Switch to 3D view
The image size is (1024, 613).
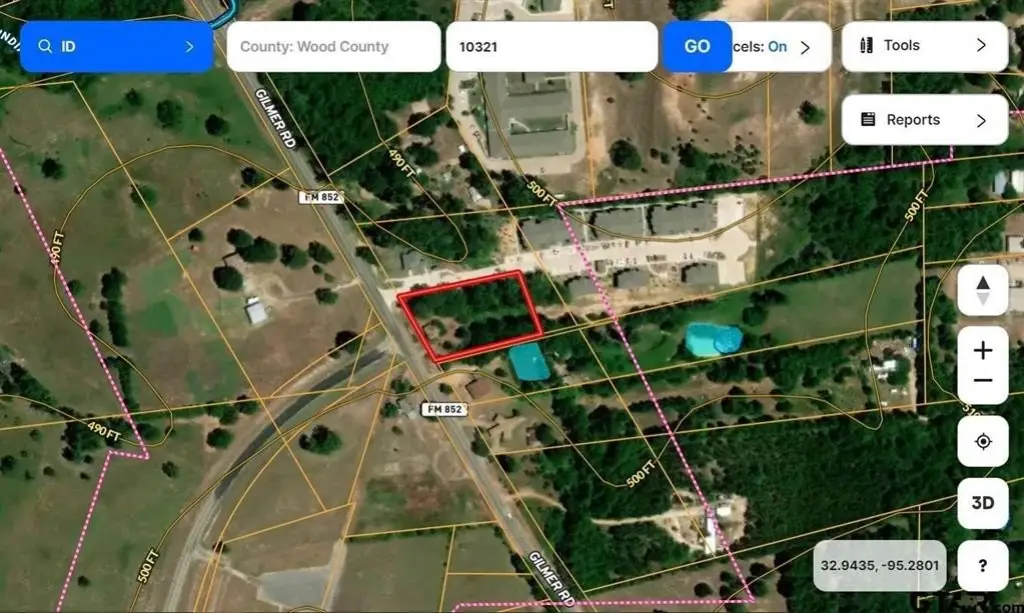[982, 503]
